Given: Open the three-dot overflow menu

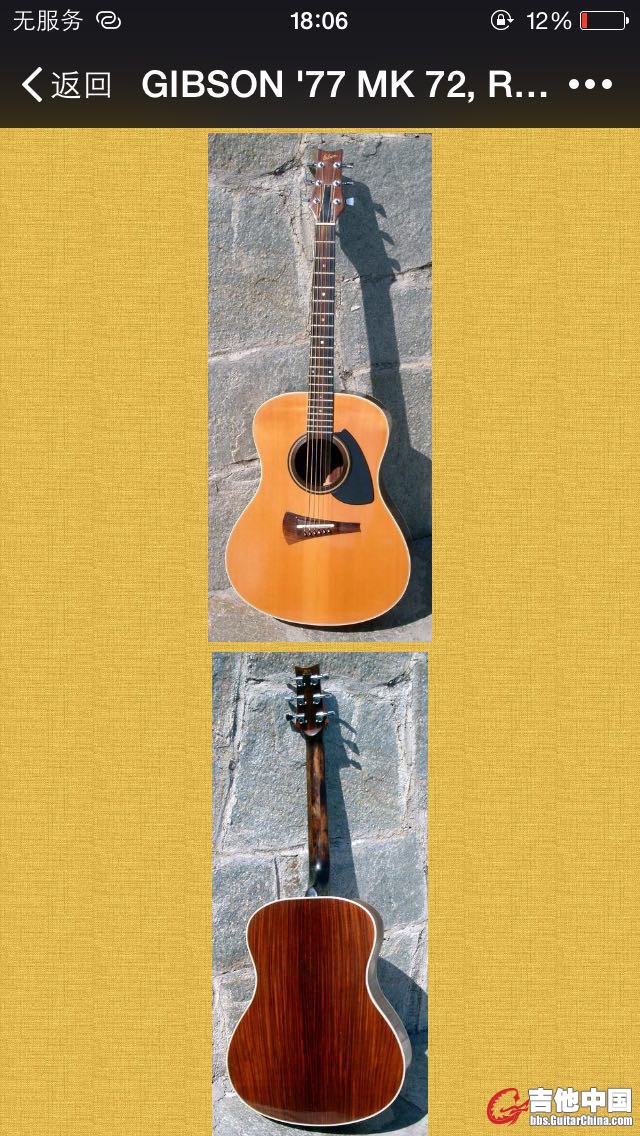Looking at the screenshot, I should pos(590,86).
